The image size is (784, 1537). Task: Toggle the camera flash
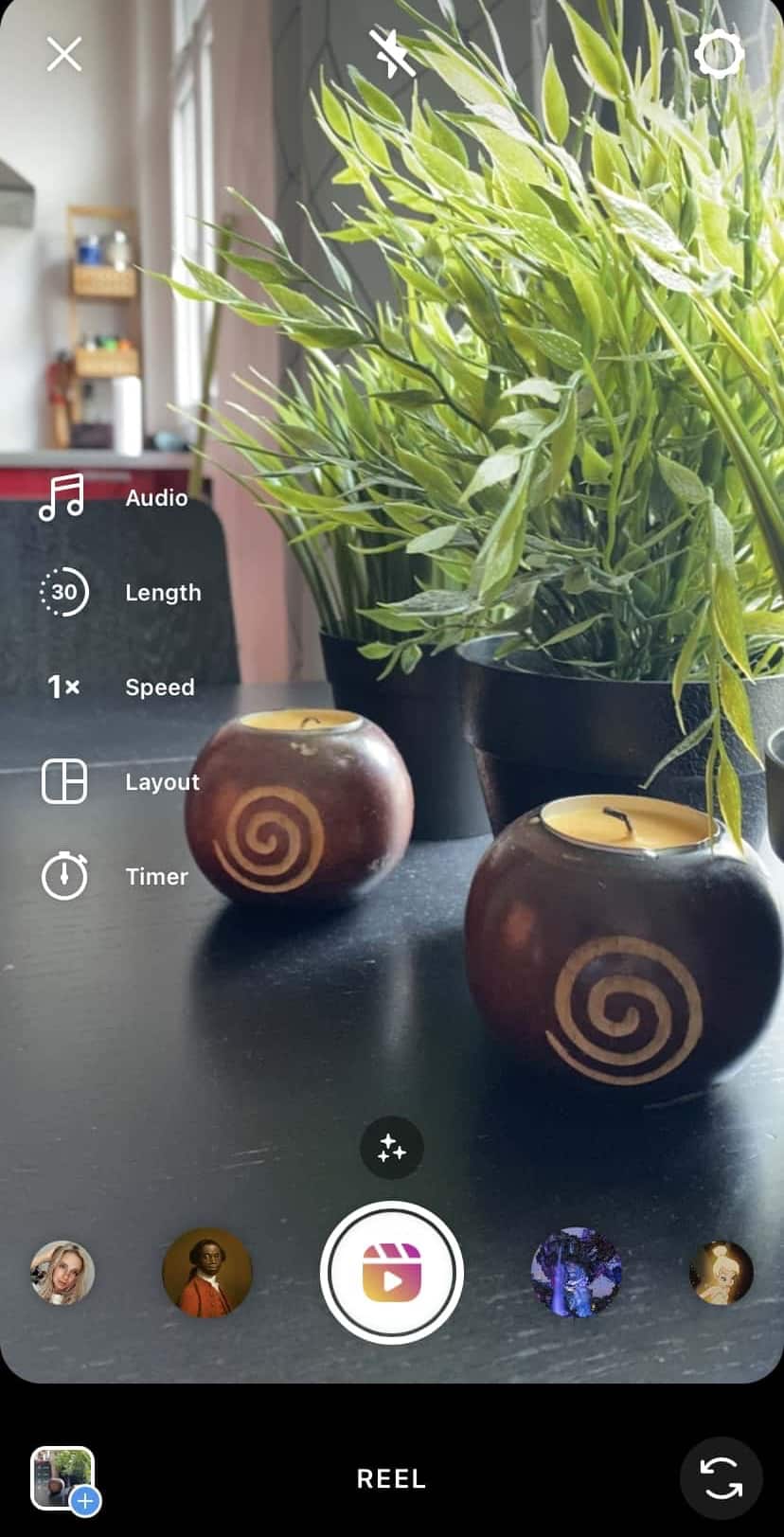coord(391,53)
